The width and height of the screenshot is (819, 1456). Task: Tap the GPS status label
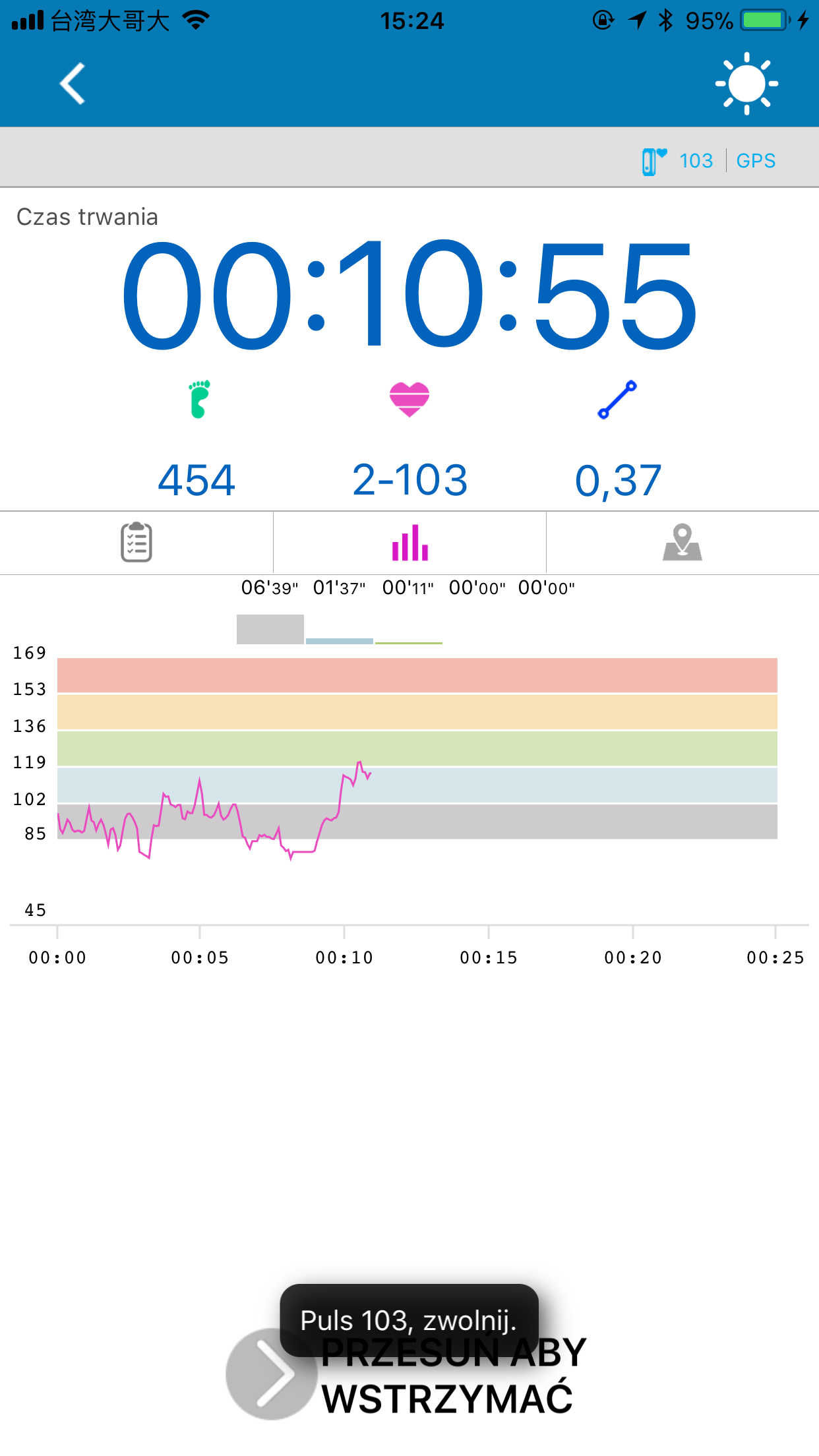coord(756,160)
